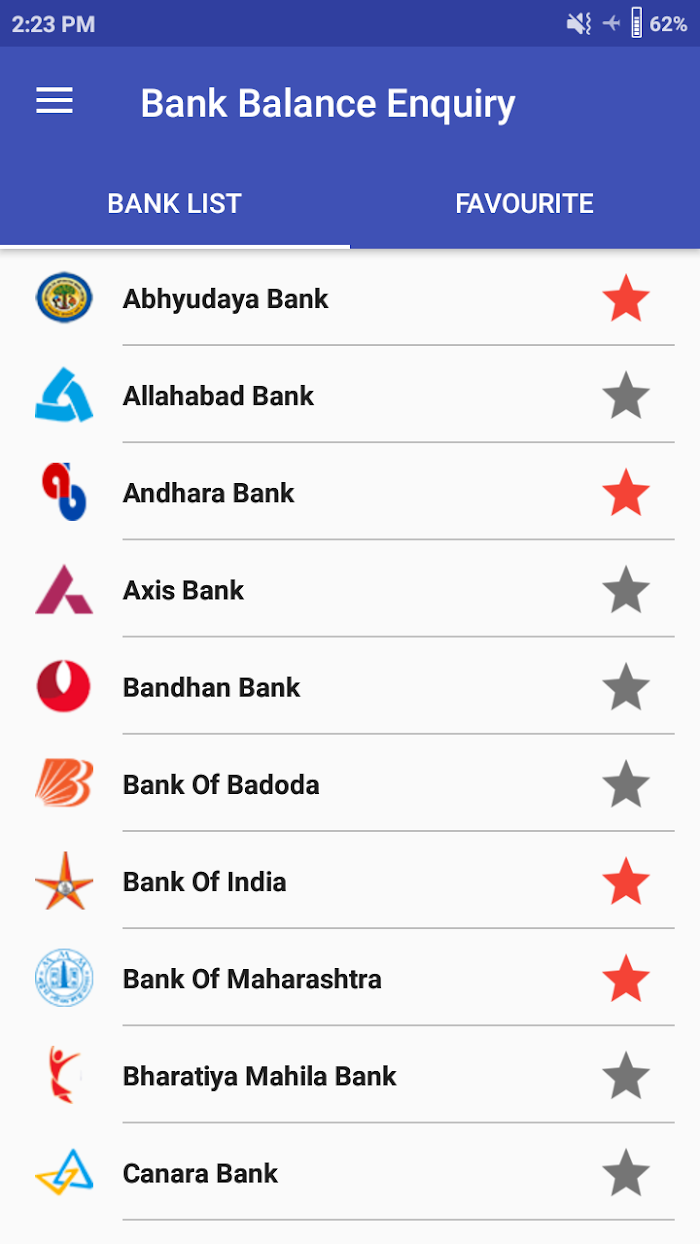The image size is (700, 1244).
Task: Open Canara Bank balance enquiry
Action: coord(350,1171)
